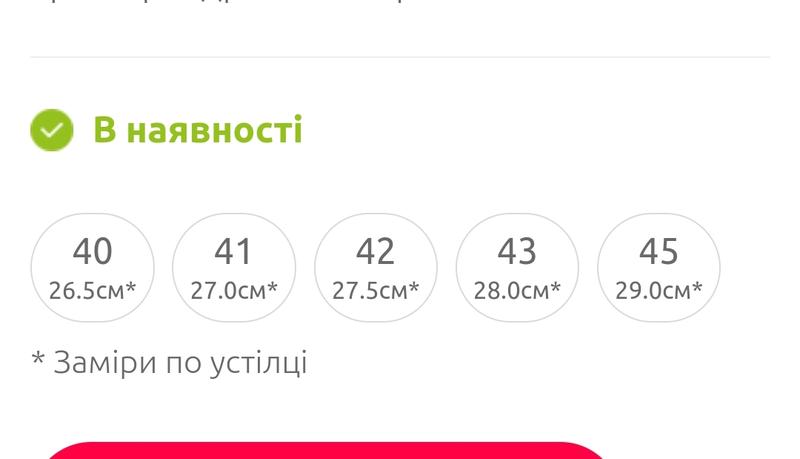
Task: Tap the red button below the sizes
Action: tap(325, 452)
